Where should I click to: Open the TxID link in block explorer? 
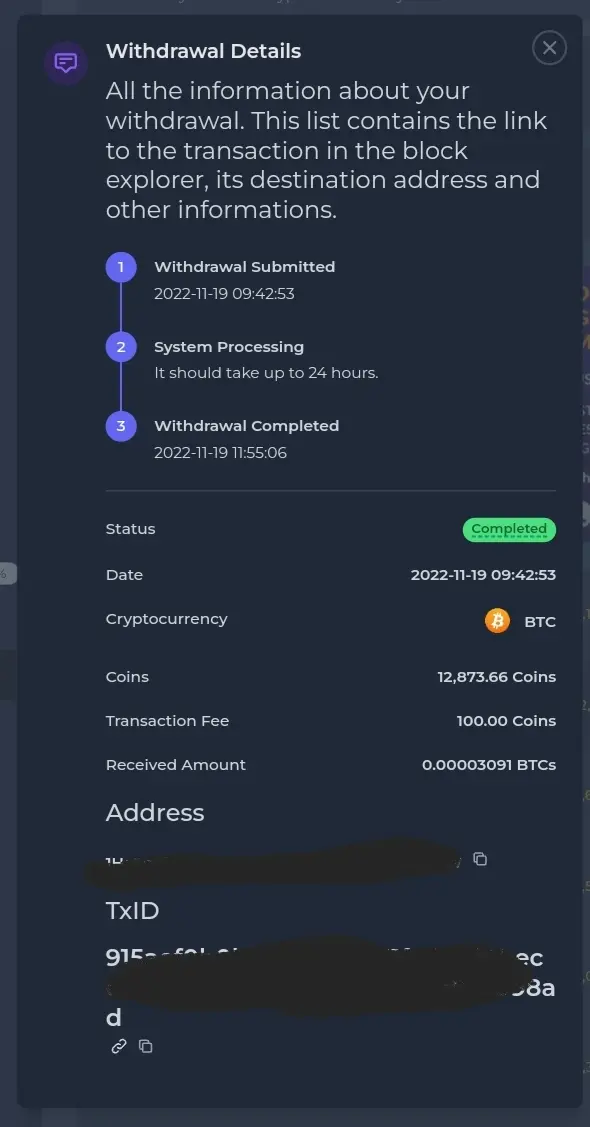click(x=119, y=1046)
